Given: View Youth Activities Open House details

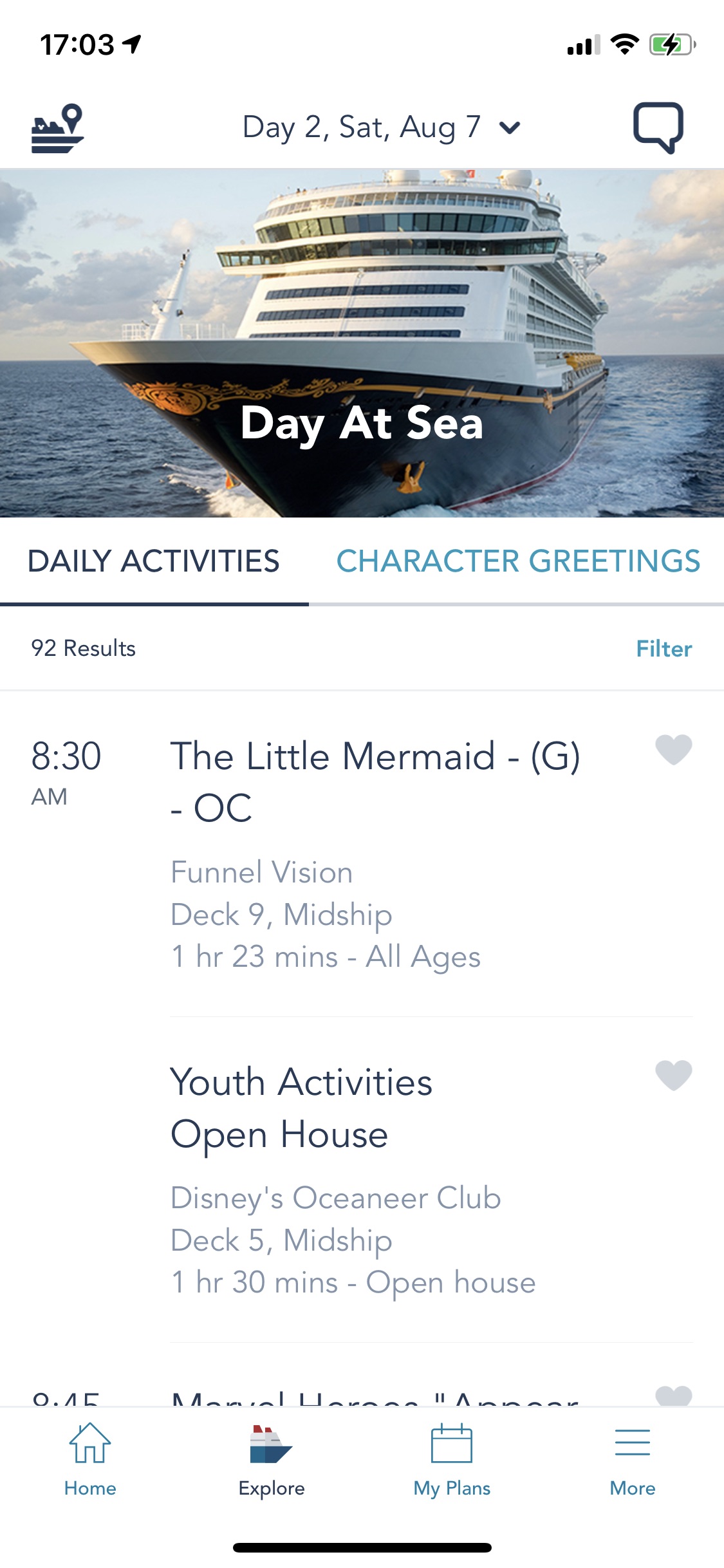Looking at the screenshot, I should click(x=301, y=1107).
